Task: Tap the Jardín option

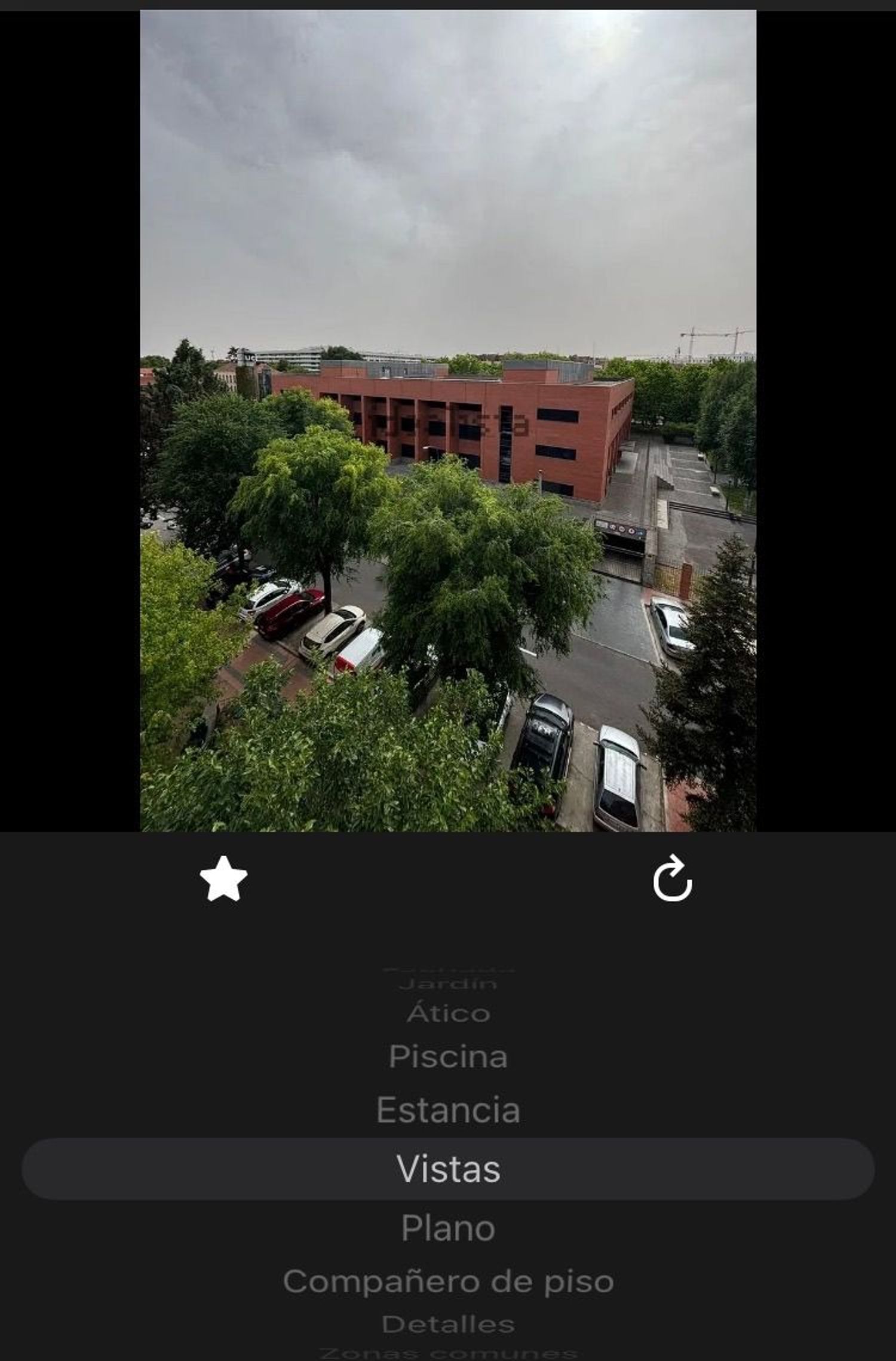Action: pos(448,984)
